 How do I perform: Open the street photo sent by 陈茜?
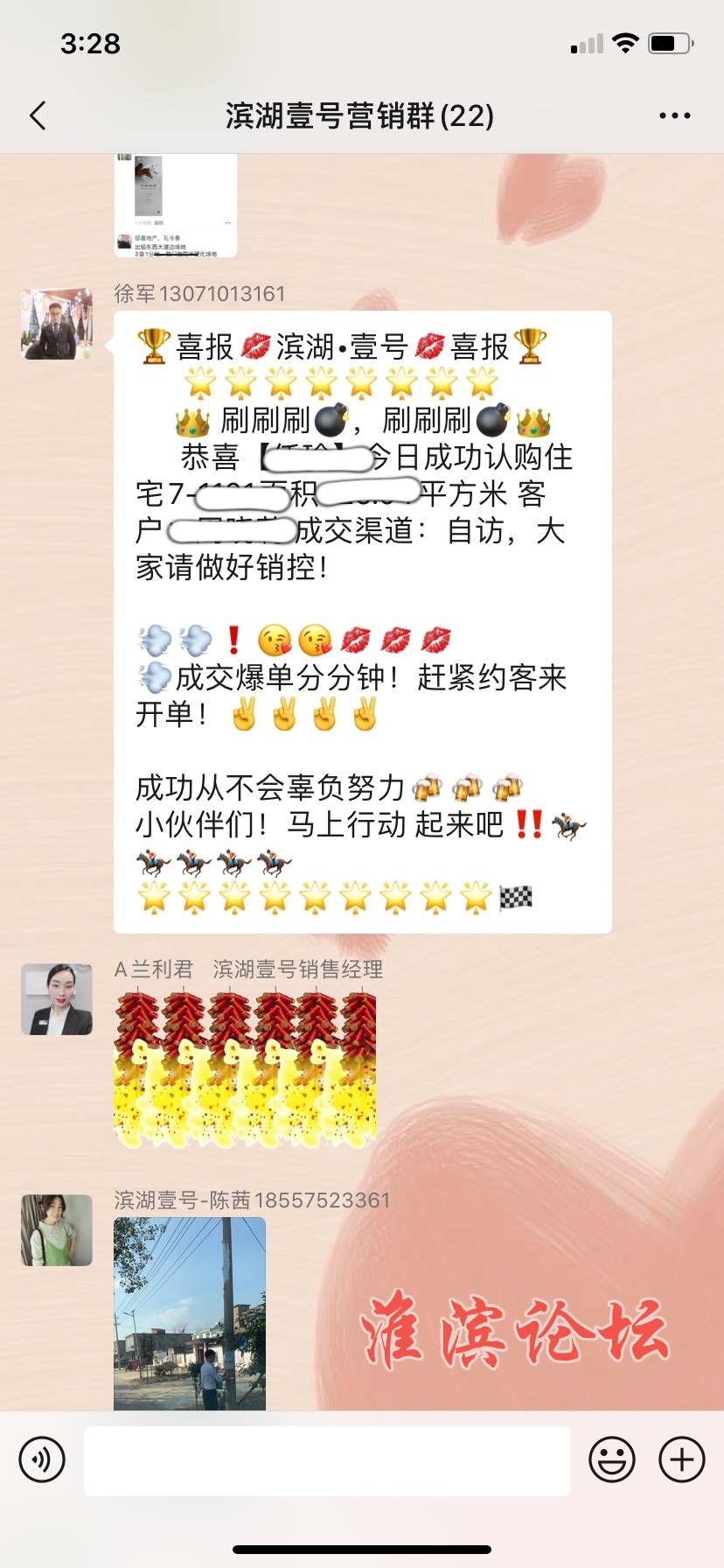pos(190,1312)
